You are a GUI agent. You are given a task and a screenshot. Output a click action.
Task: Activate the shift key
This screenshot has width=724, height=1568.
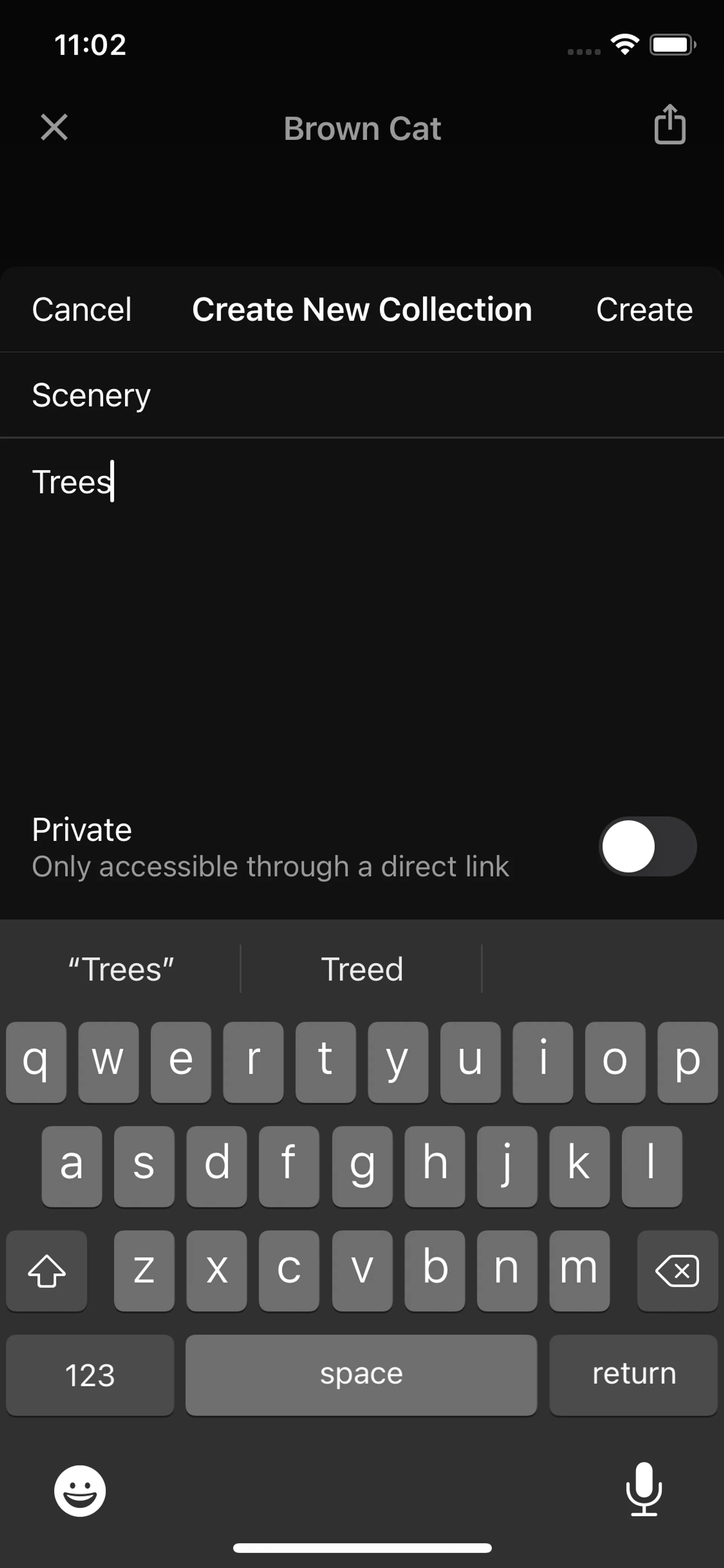(47, 1271)
